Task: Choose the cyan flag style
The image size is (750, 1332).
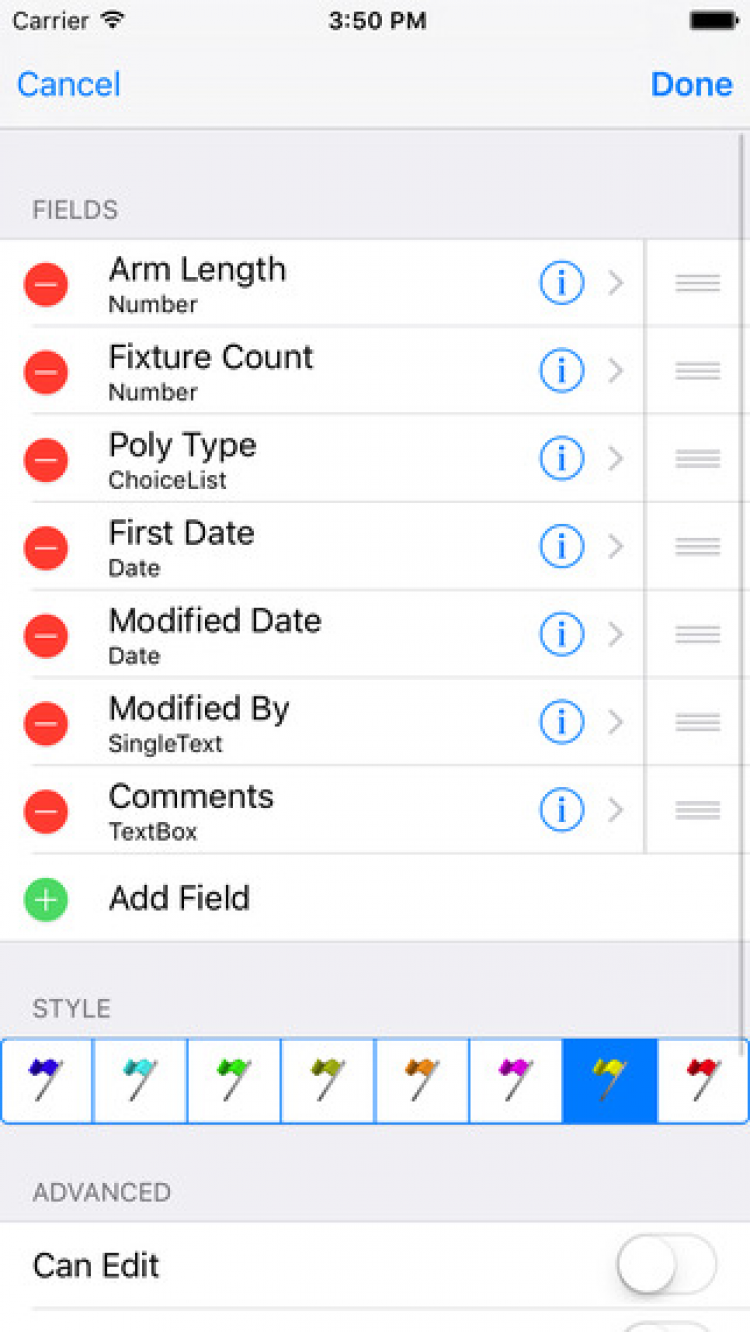Action: (x=140, y=1080)
